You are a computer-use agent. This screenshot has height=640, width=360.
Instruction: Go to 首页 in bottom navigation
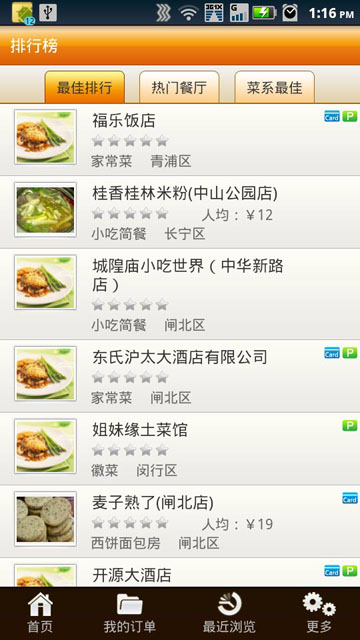point(40,613)
